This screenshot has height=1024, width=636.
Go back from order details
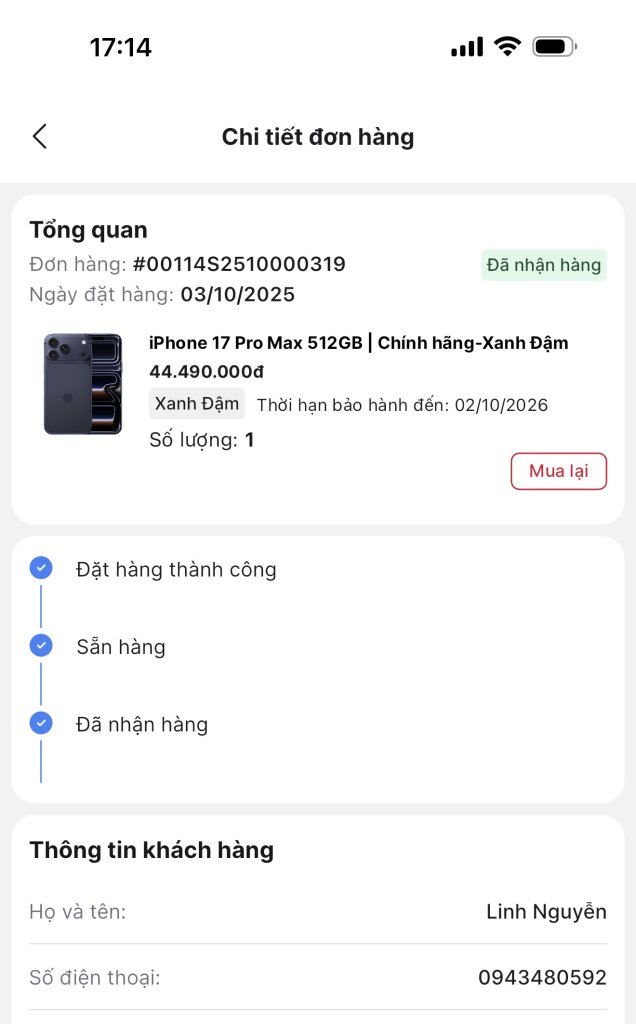[40, 136]
